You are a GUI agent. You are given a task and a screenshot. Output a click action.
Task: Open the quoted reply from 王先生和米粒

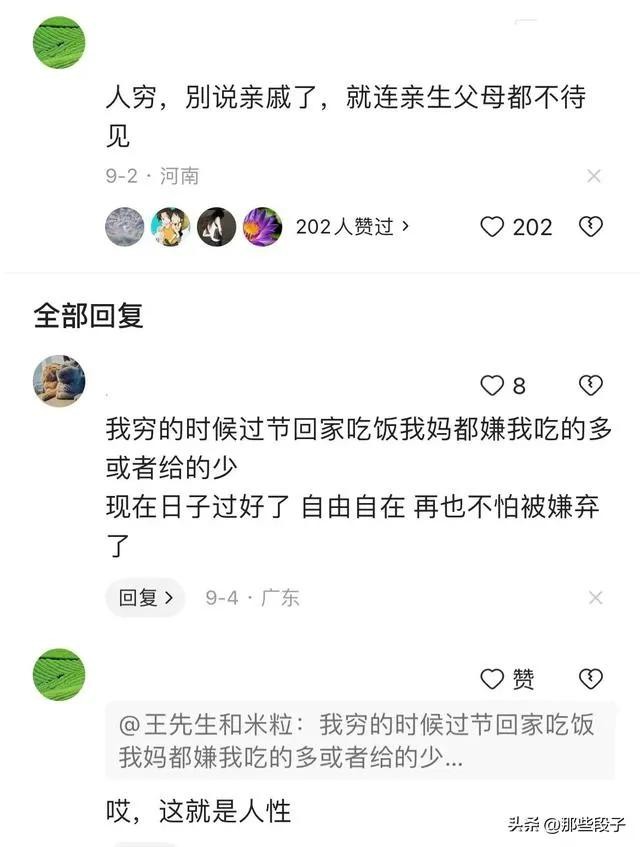pyautogui.click(x=359, y=740)
